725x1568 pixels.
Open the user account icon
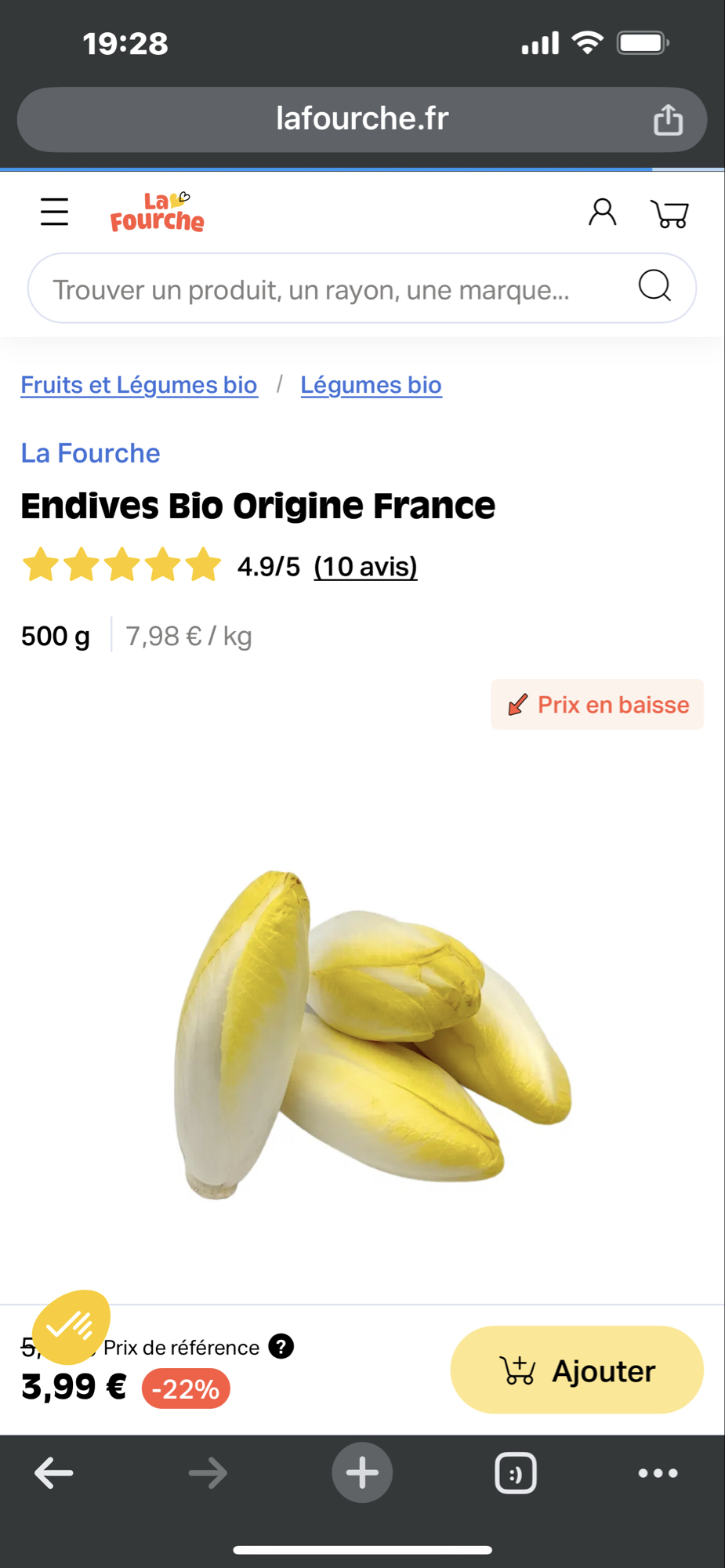[x=602, y=212]
